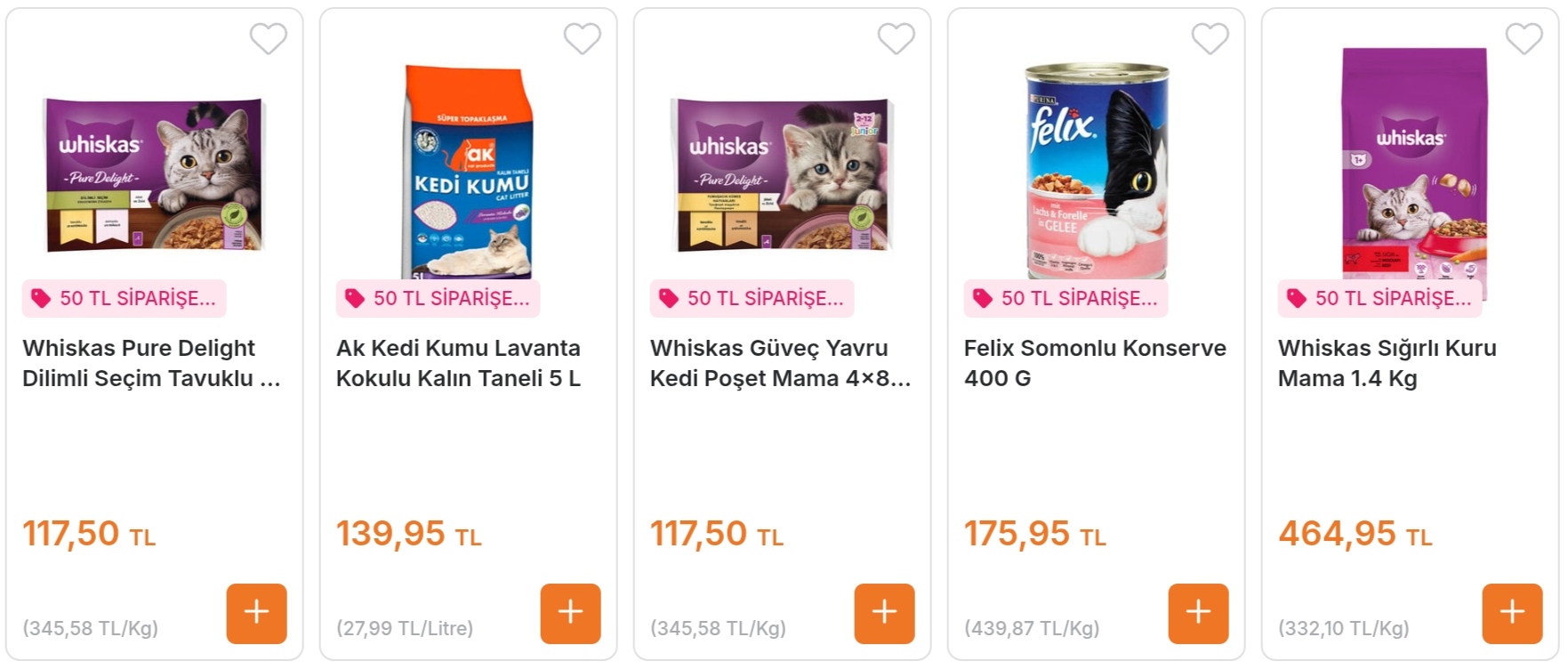The height and width of the screenshot is (669, 1568).
Task: Open Whiskas Güveç Yavru Kedi product card
Action: pyautogui.click(x=780, y=363)
